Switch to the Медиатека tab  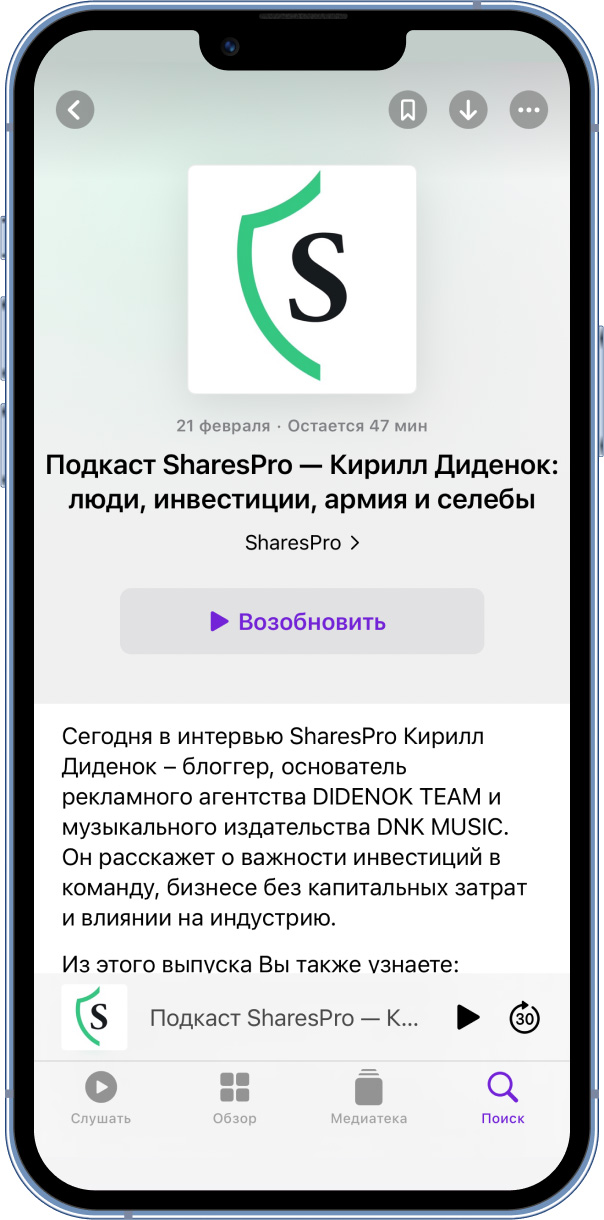369,1097
